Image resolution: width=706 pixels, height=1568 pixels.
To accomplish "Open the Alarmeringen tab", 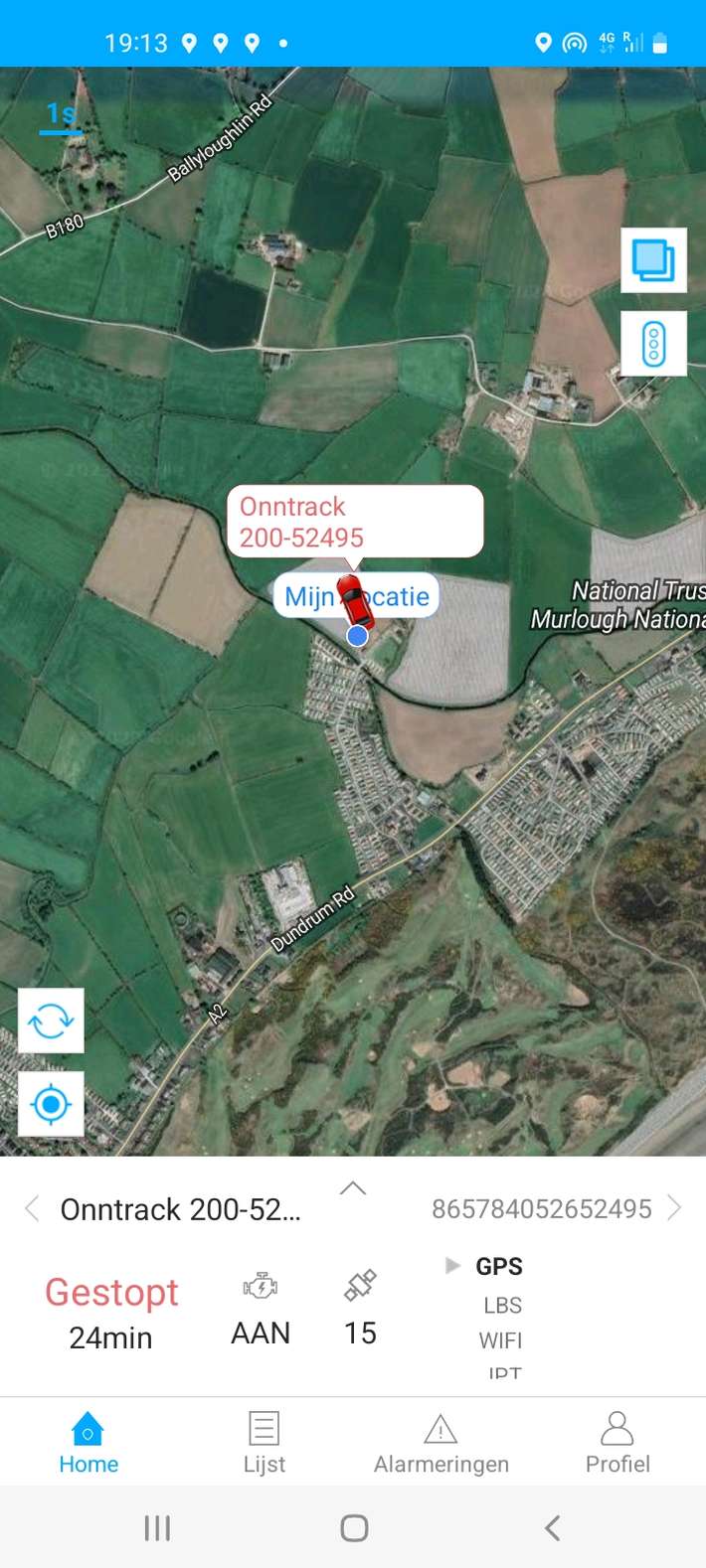I will 441,1442.
